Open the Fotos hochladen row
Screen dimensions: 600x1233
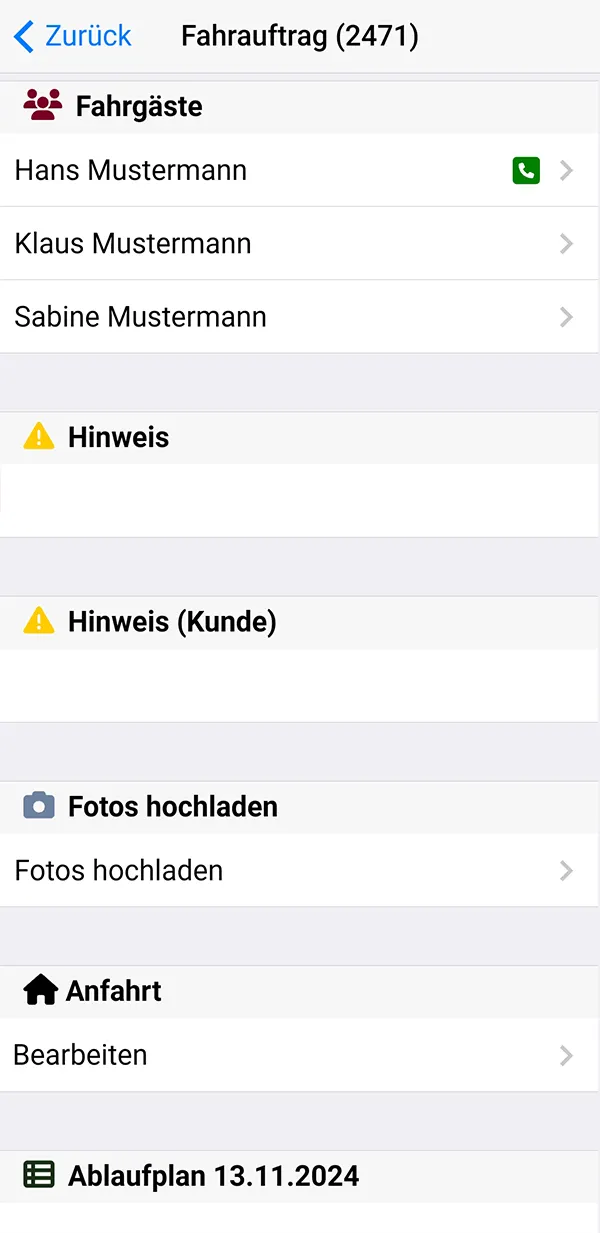(300, 871)
